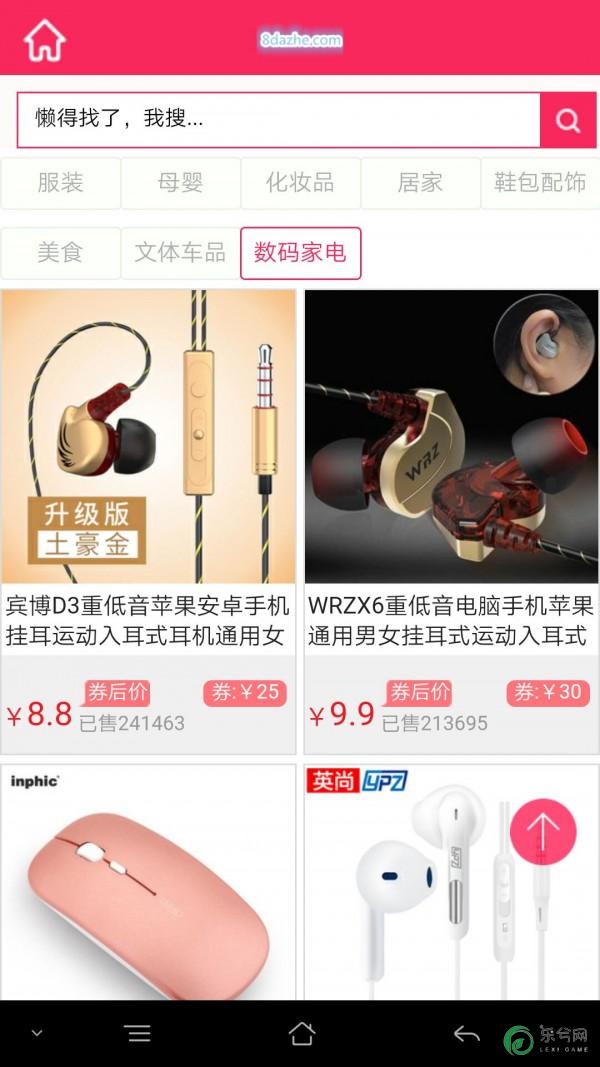600x1067 pixels.
Task: Select the 母婴 category
Action: 180,183
